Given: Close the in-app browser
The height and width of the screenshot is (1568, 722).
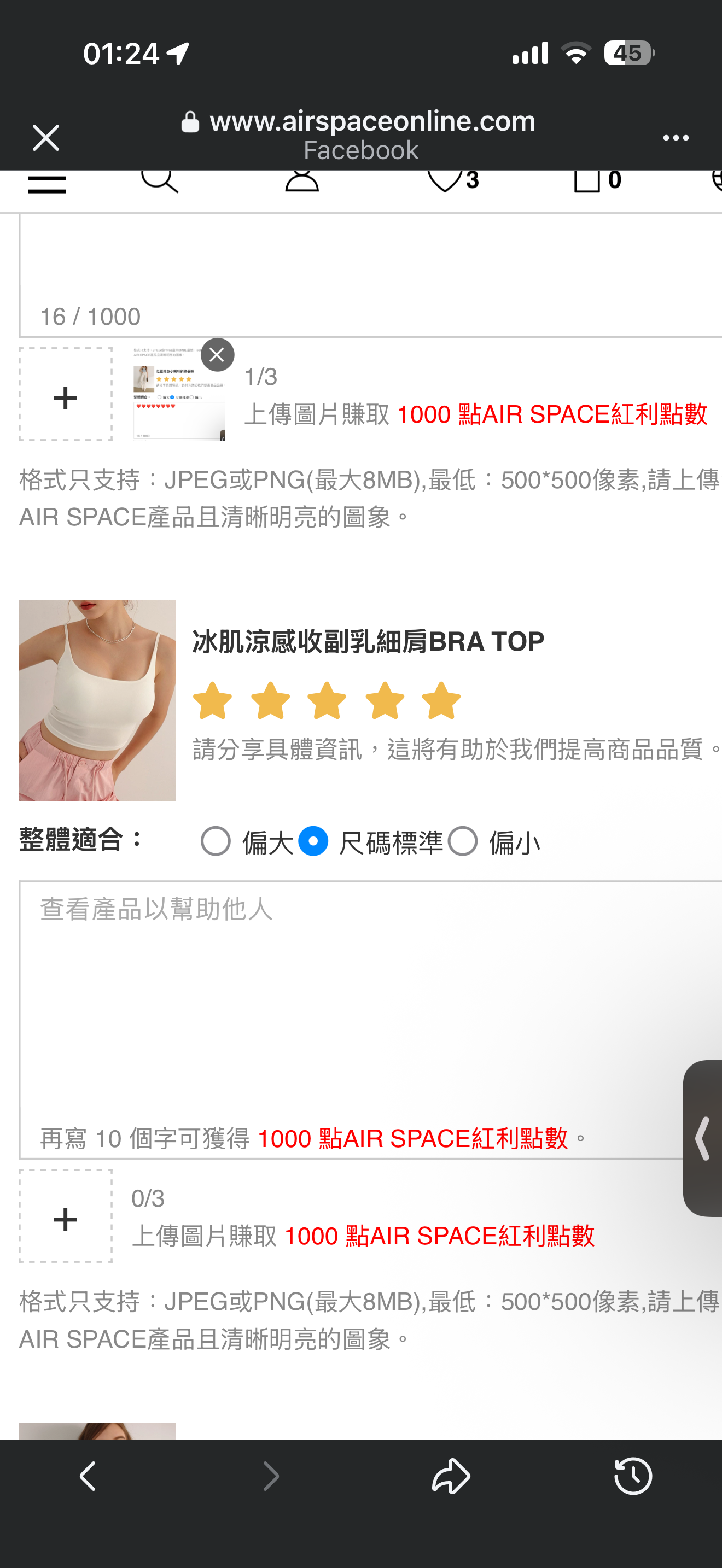Looking at the screenshot, I should (45, 138).
